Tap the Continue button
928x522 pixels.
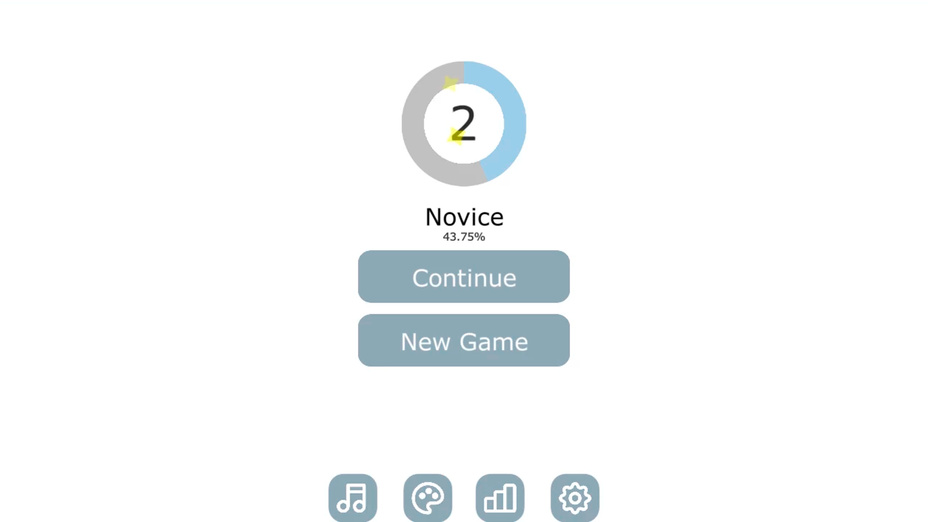[463, 277]
